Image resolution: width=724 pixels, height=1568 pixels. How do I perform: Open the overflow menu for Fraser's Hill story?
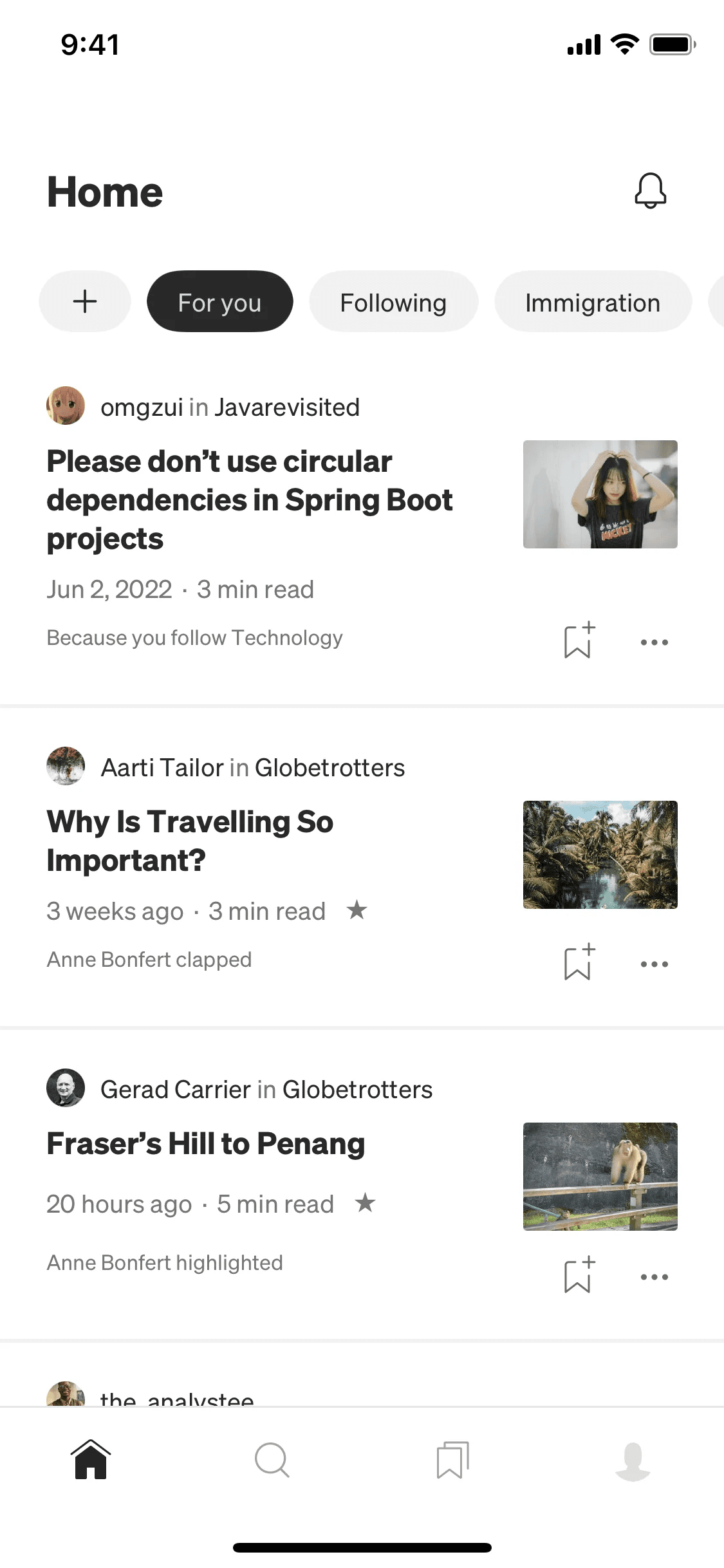(x=654, y=1276)
